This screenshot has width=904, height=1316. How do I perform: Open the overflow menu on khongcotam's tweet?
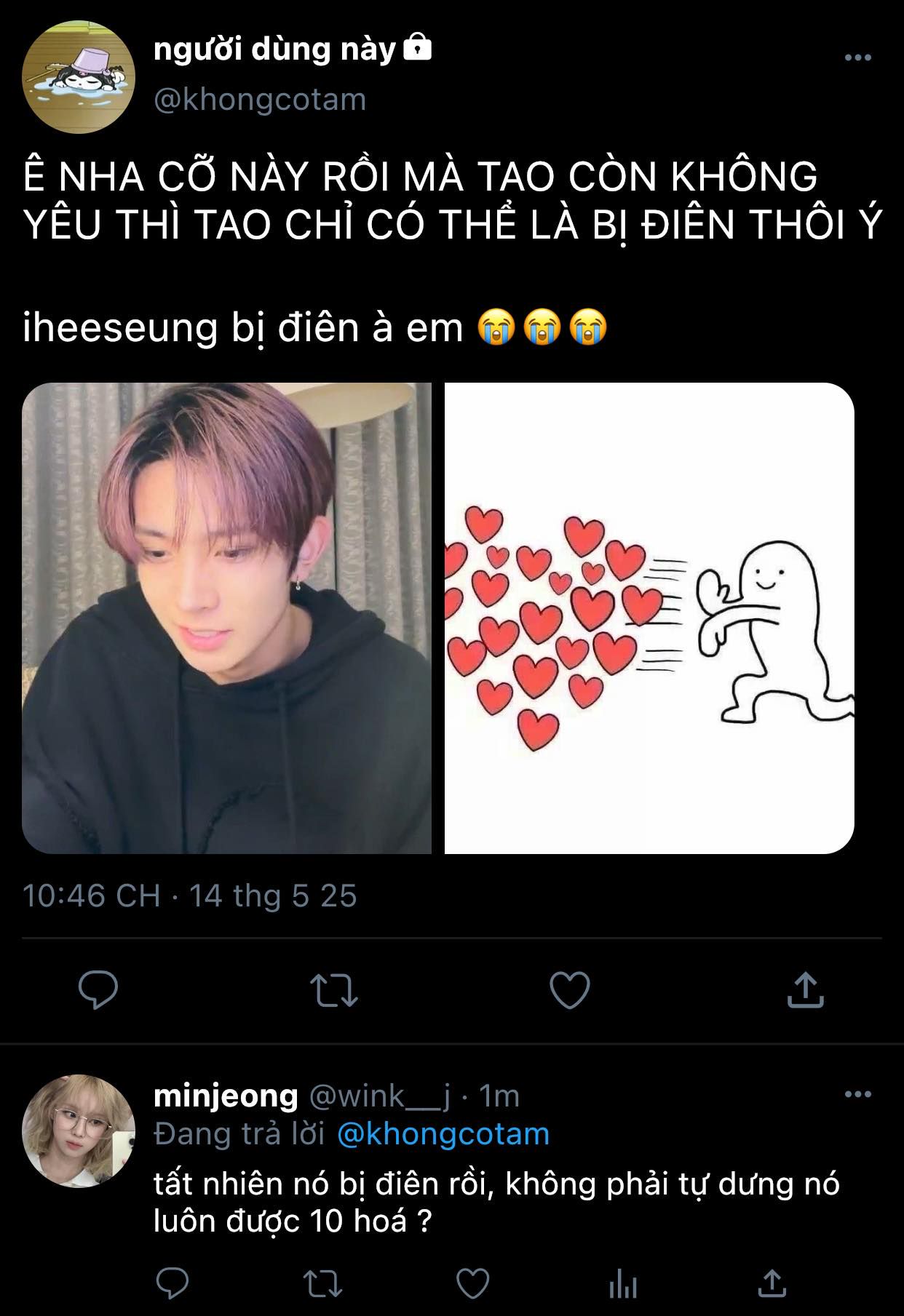pyautogui.click(x=857, y=57)
